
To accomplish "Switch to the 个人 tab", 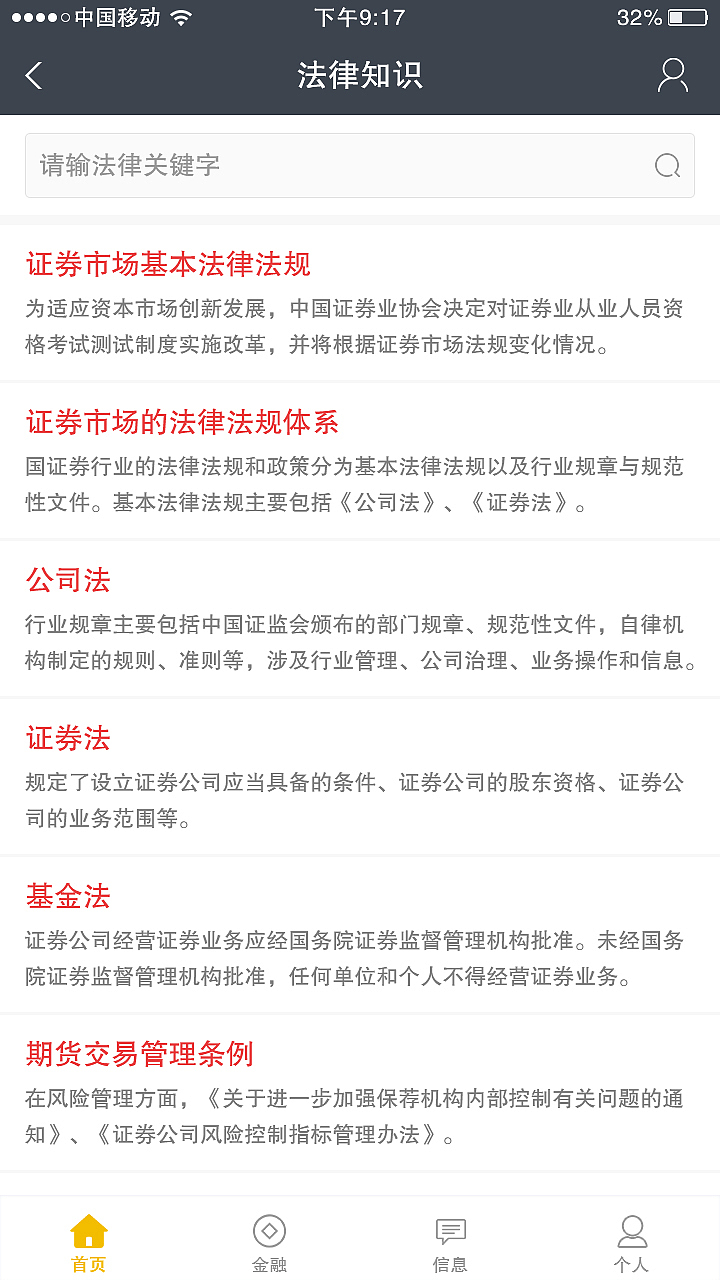I will (631, 1240).
